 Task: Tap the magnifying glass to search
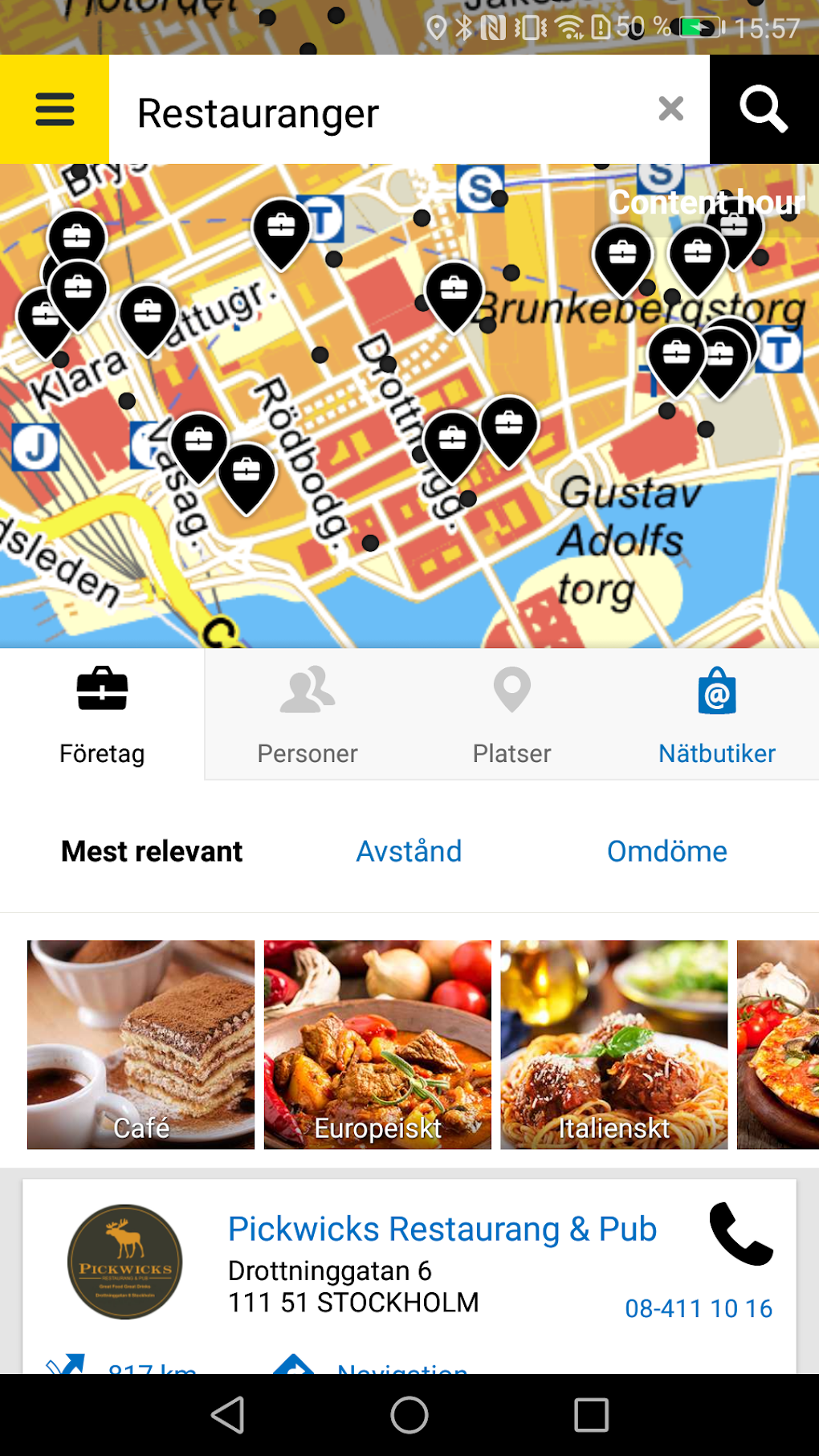(763, 109)
